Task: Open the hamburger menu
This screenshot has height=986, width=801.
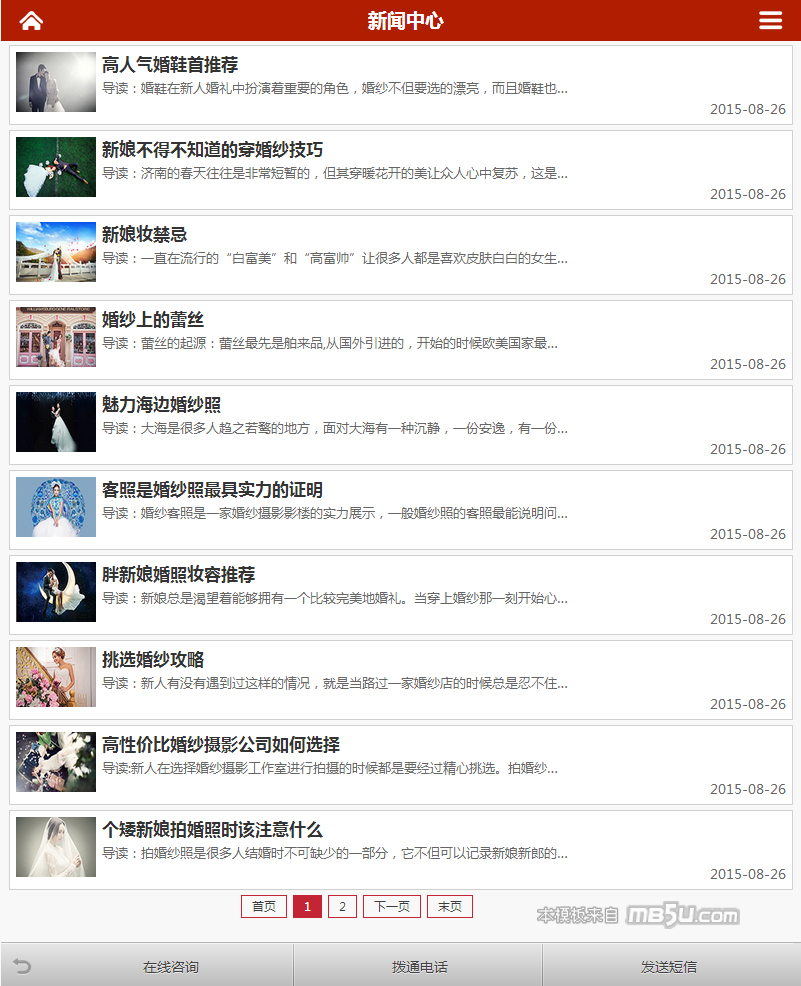Action: point(770,20)
